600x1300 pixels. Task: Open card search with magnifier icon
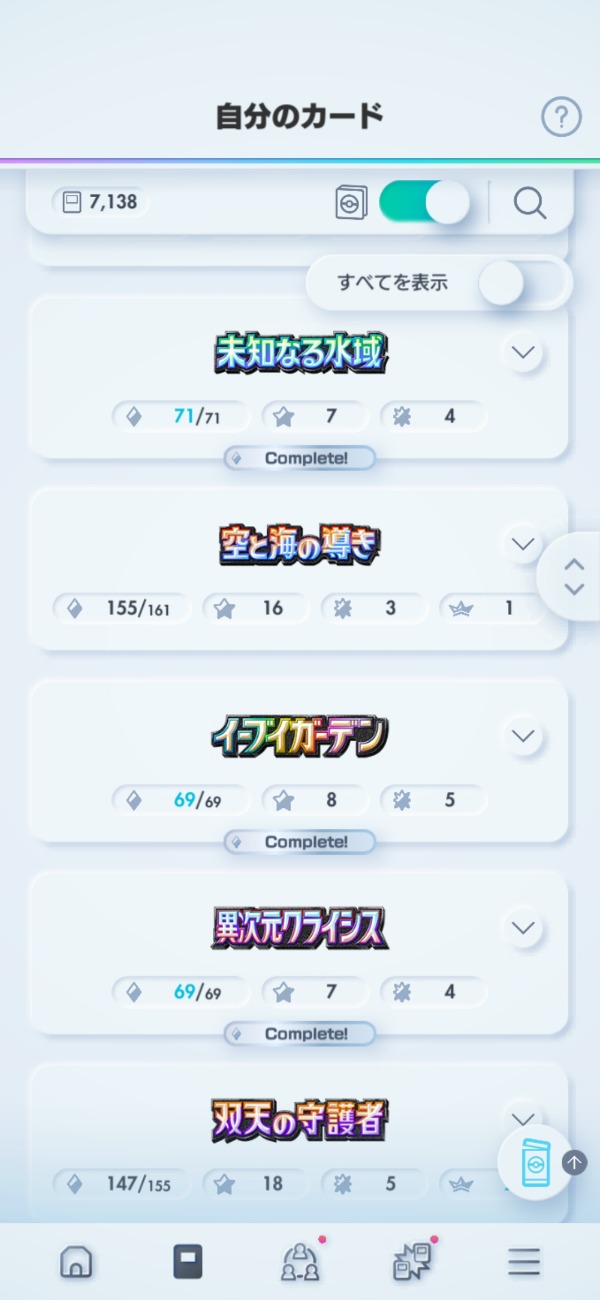(x=529, y=203)
